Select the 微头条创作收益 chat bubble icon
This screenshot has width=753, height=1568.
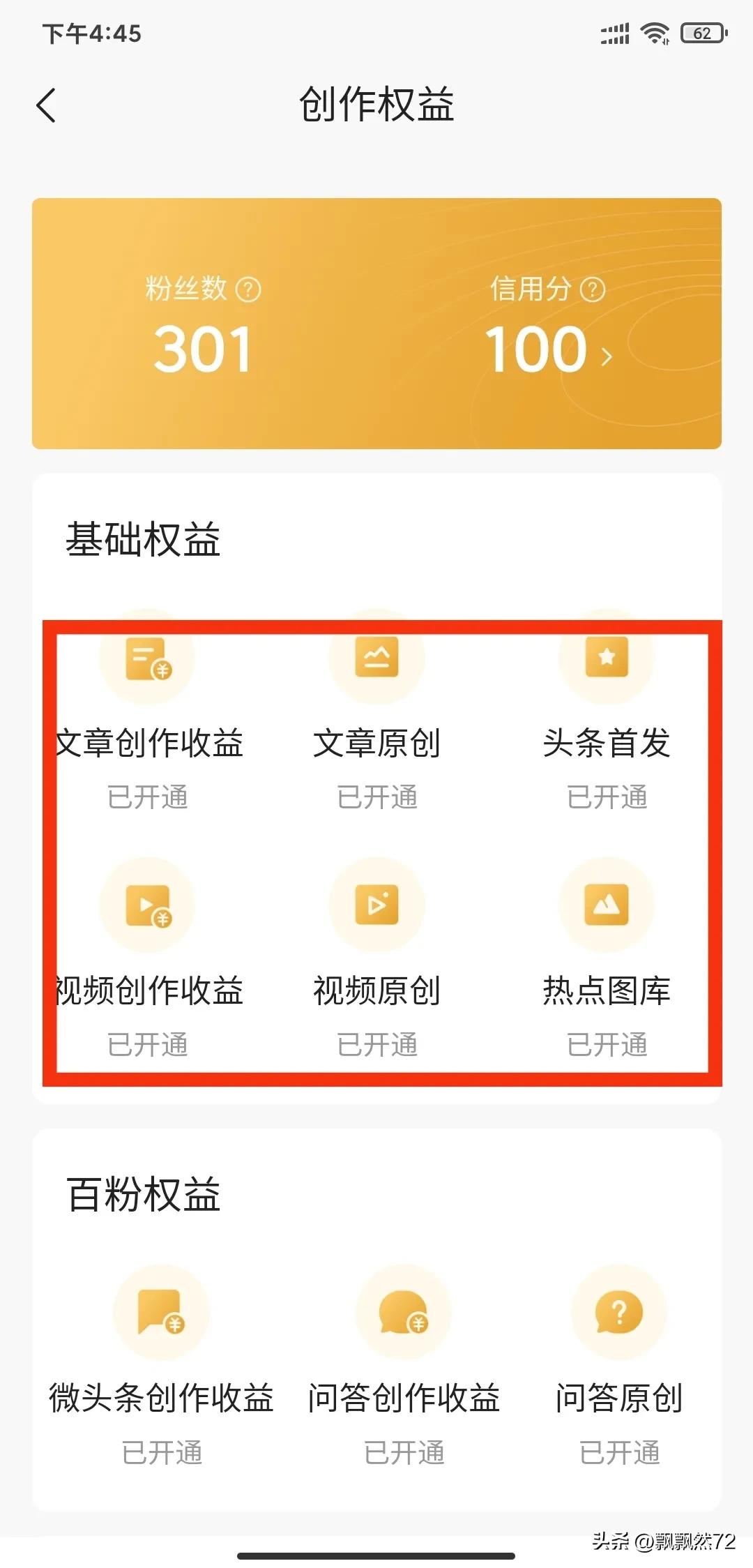[x=160, y=1311]
